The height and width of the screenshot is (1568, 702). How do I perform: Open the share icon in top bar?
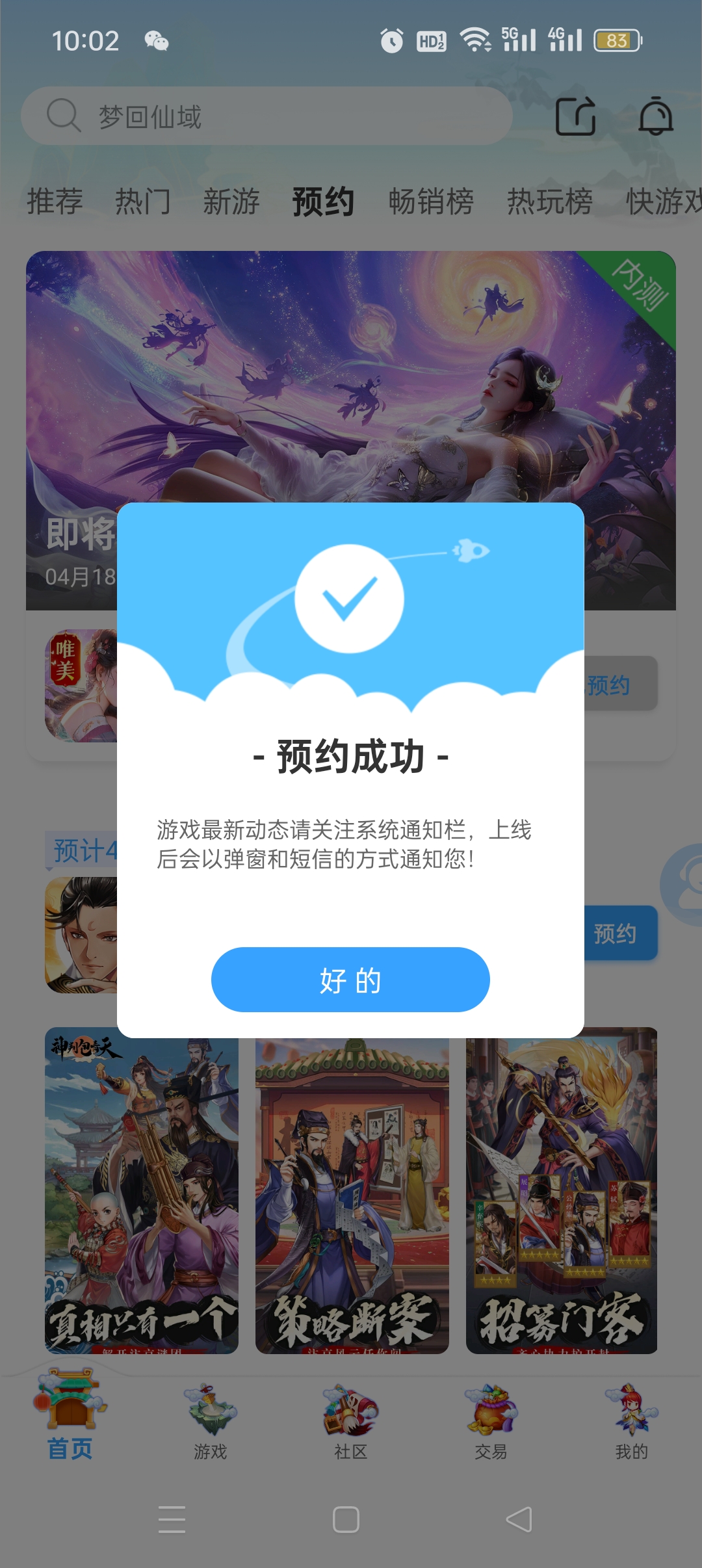(575, 116)
